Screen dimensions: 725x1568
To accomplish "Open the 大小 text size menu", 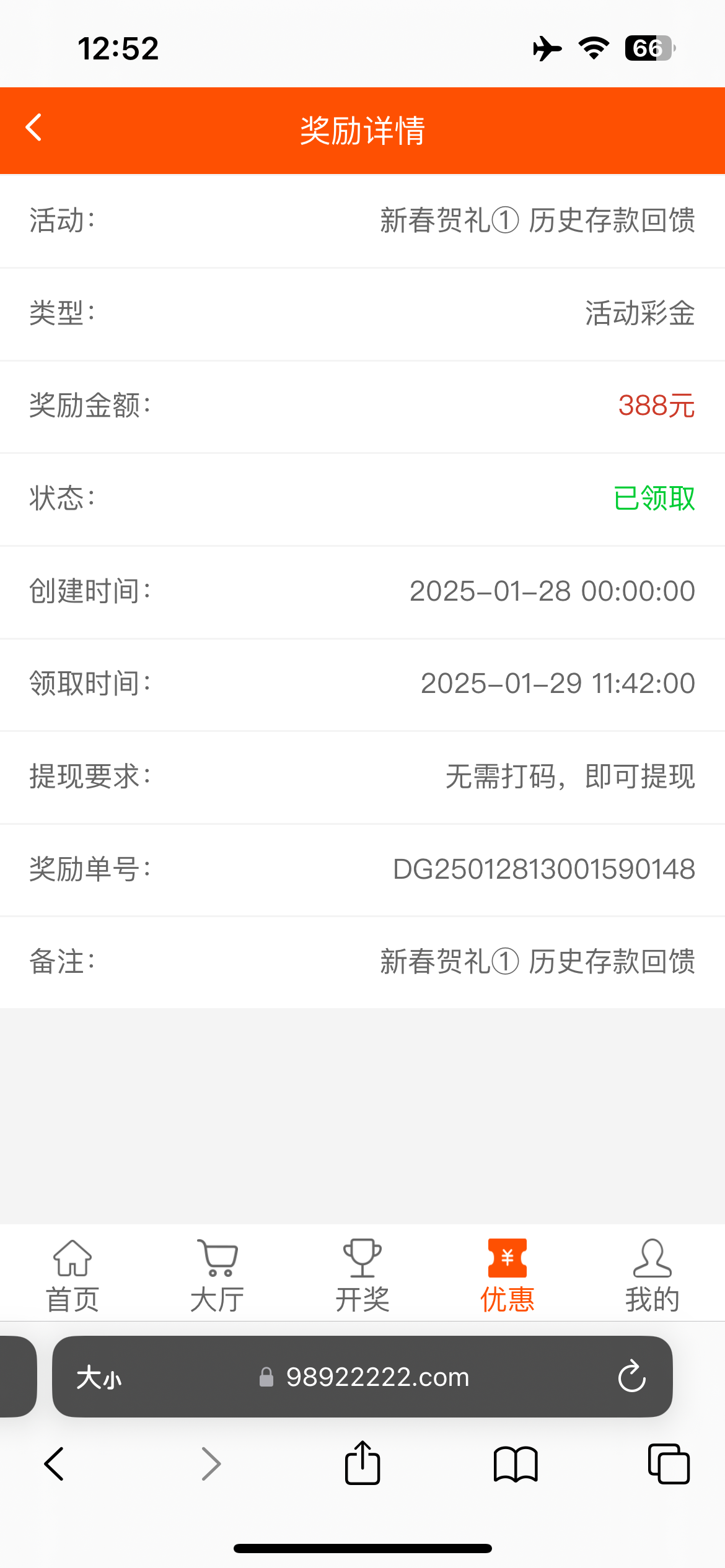I will coord(99,1378).
